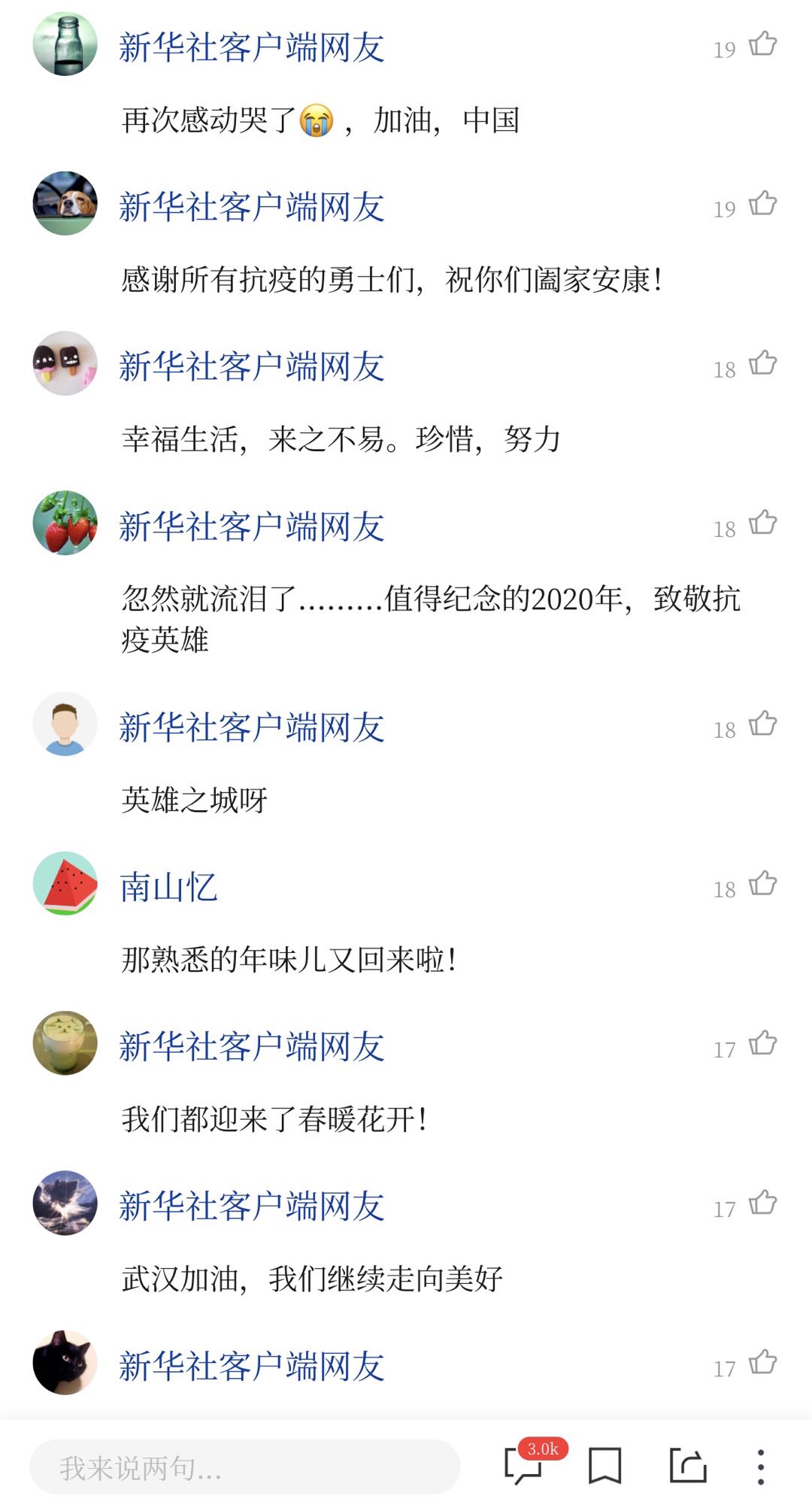
Task: Like the comment '我们都迎来了春暖花开'
Action: point(762,1044)
